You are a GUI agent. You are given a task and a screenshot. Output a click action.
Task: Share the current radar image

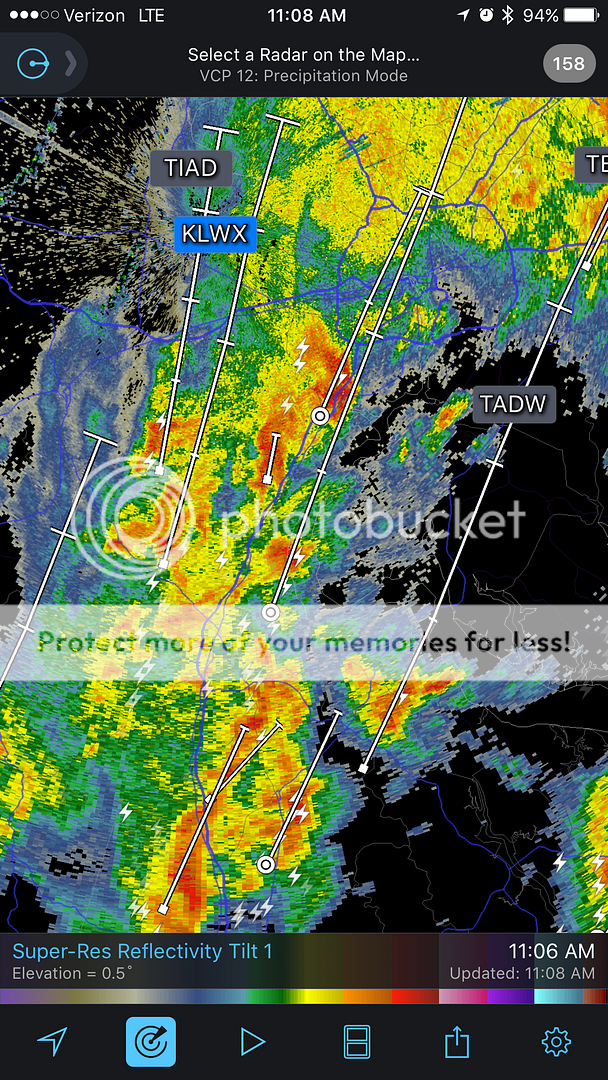pyautogui.click(x=456, y=1042)
